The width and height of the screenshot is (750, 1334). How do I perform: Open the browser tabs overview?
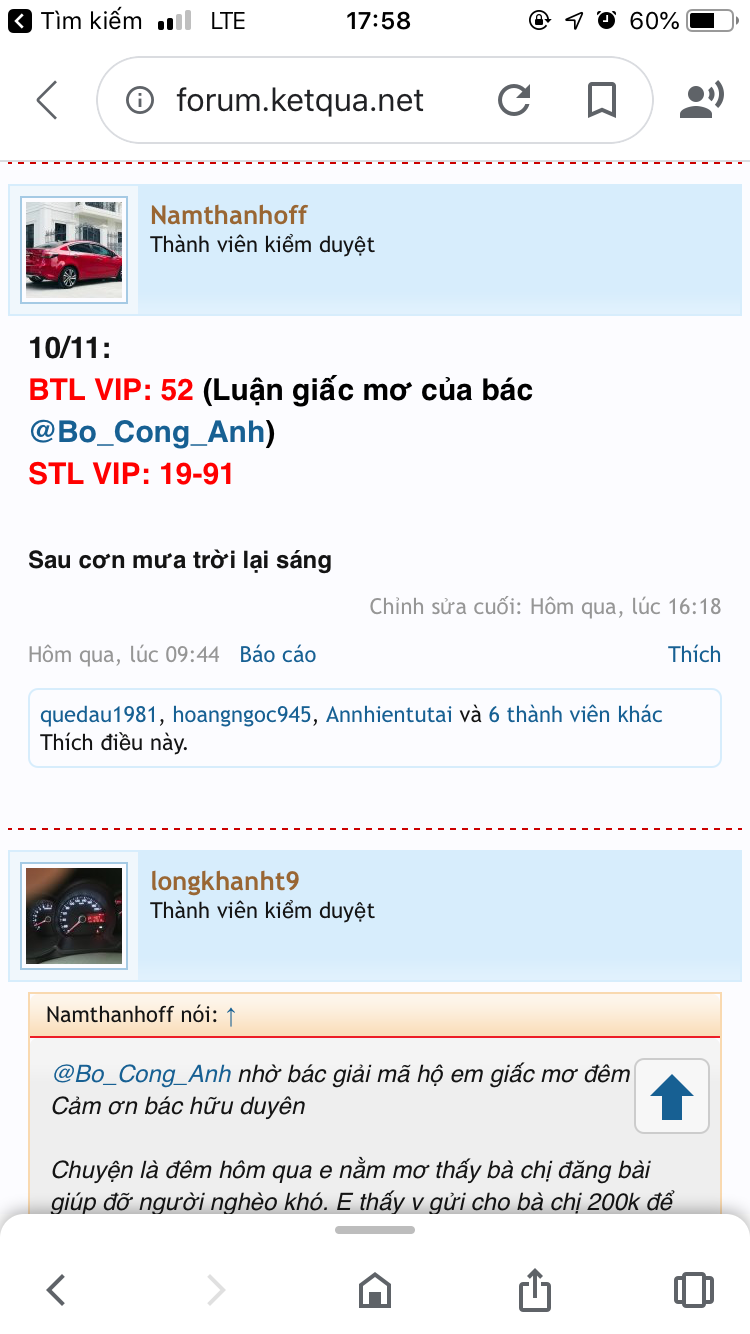tap(693, 1290)
